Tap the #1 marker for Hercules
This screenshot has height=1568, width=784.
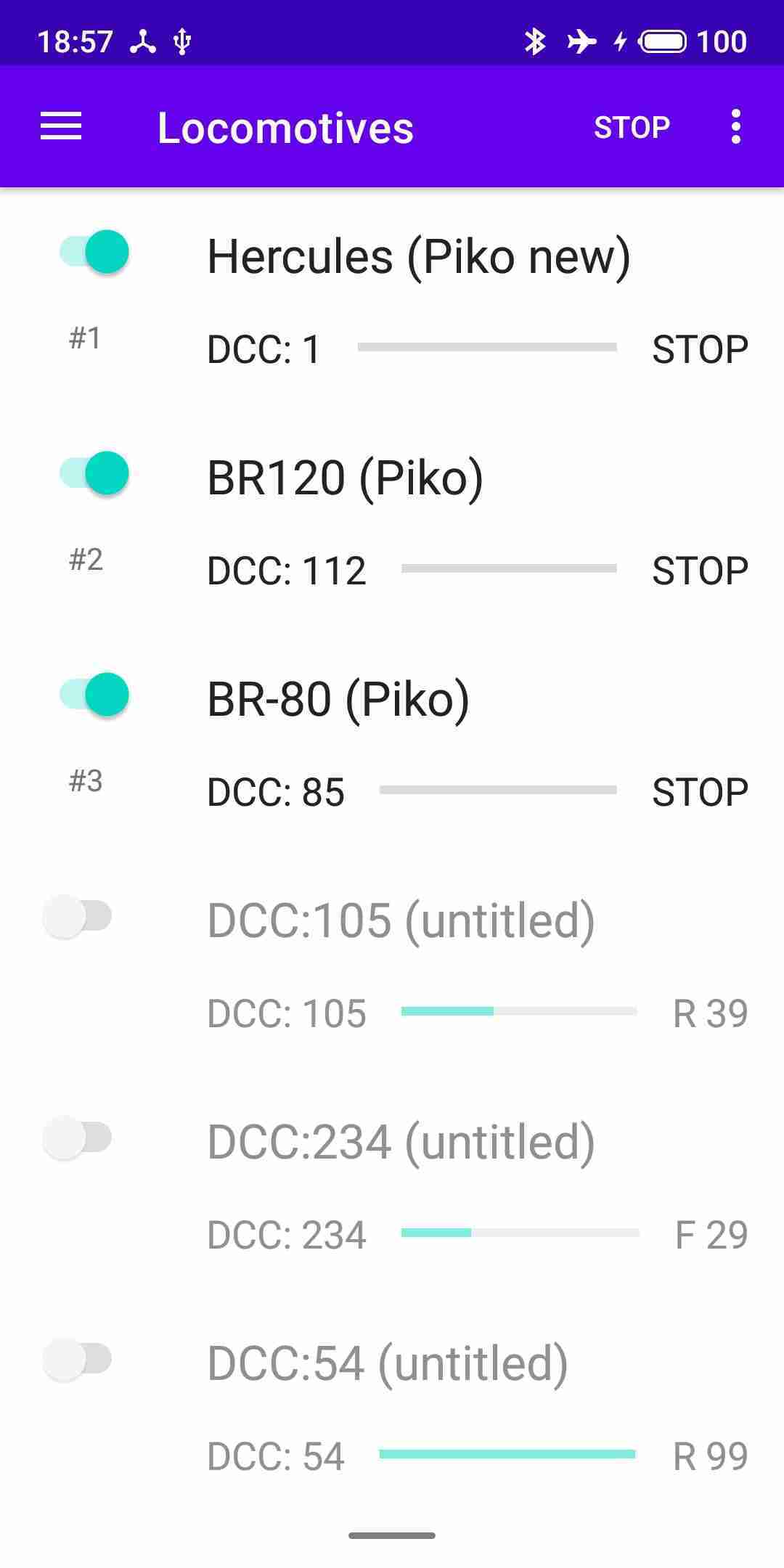click(x=85, y=336)
